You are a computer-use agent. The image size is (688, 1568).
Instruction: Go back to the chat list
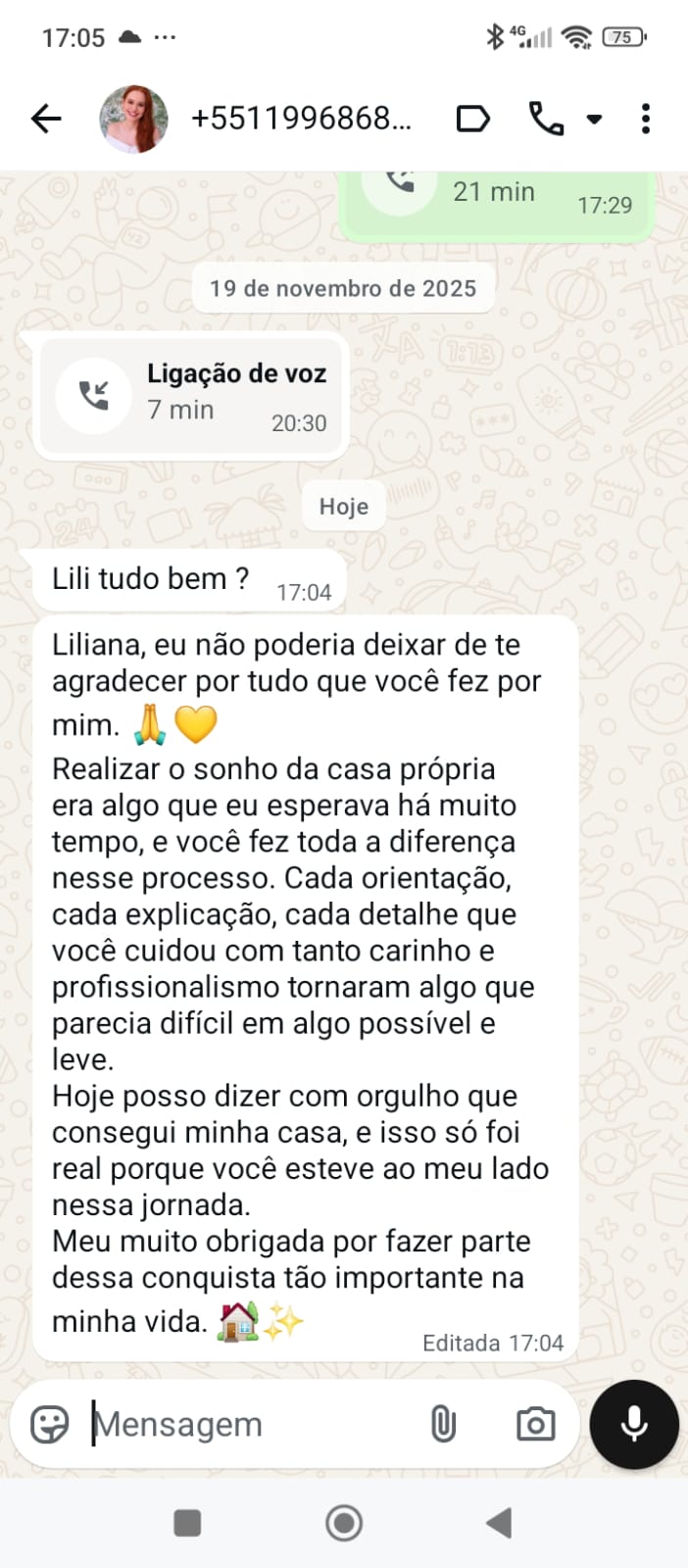[x=46, y=120]
